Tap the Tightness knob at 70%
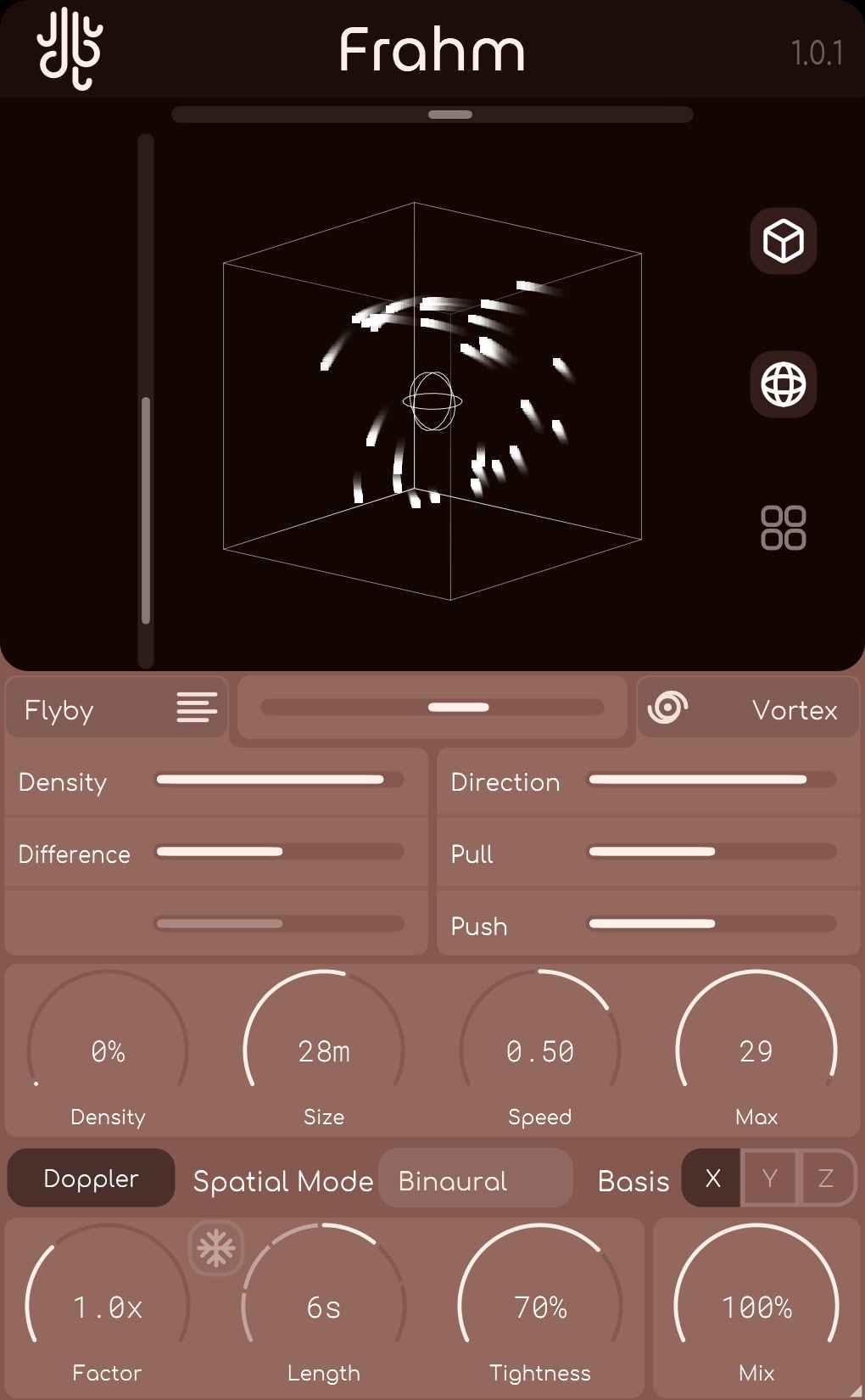865x1400 pixels. [x=540, y=1307]
